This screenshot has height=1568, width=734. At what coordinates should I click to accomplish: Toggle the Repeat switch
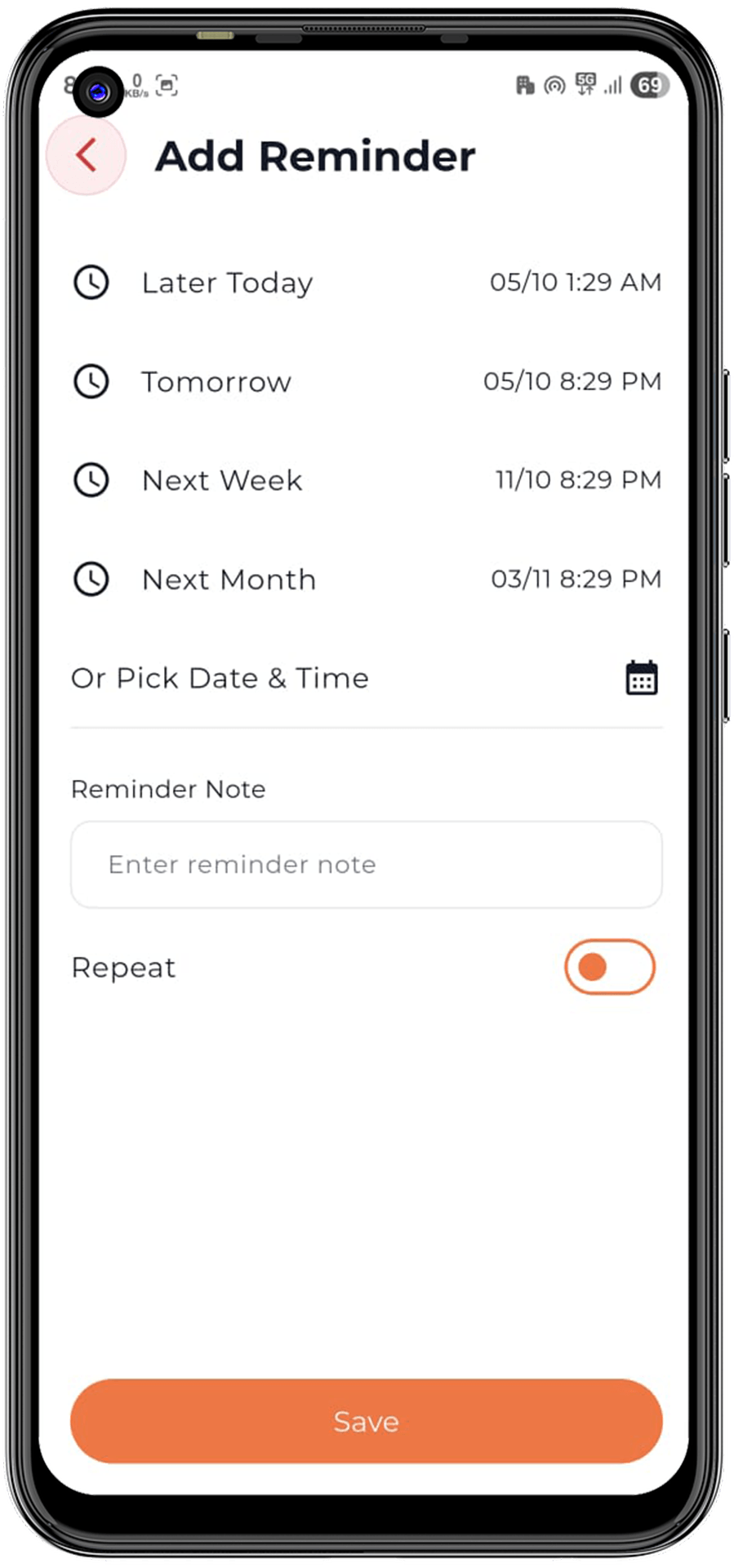[x=609, y=967]
